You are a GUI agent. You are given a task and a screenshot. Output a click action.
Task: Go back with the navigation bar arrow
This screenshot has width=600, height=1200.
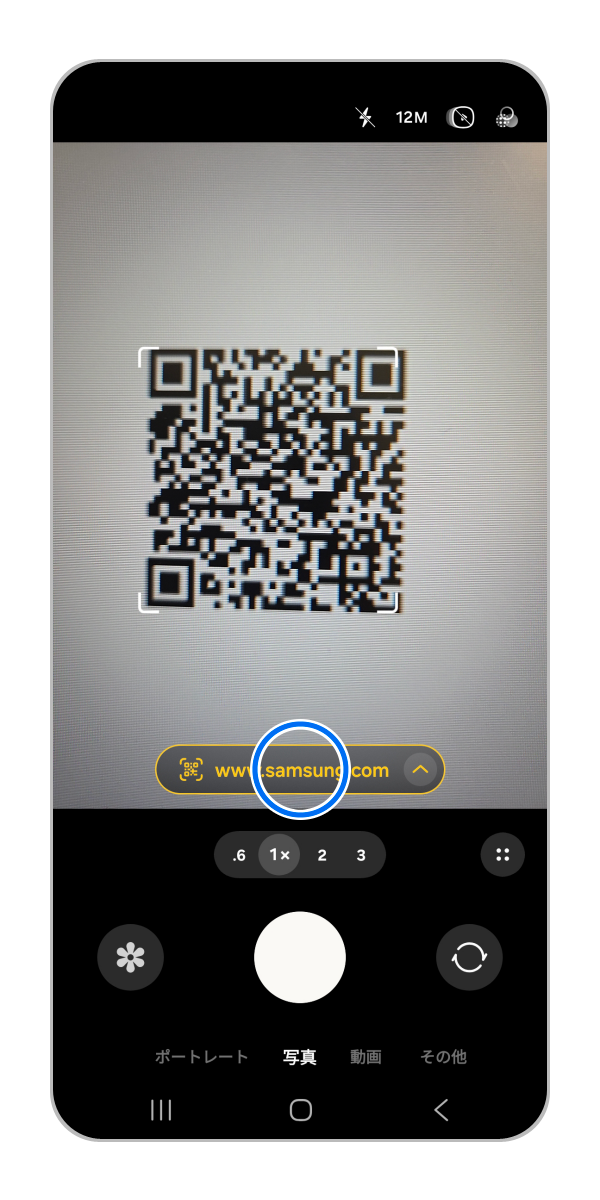pos(441,1110)
